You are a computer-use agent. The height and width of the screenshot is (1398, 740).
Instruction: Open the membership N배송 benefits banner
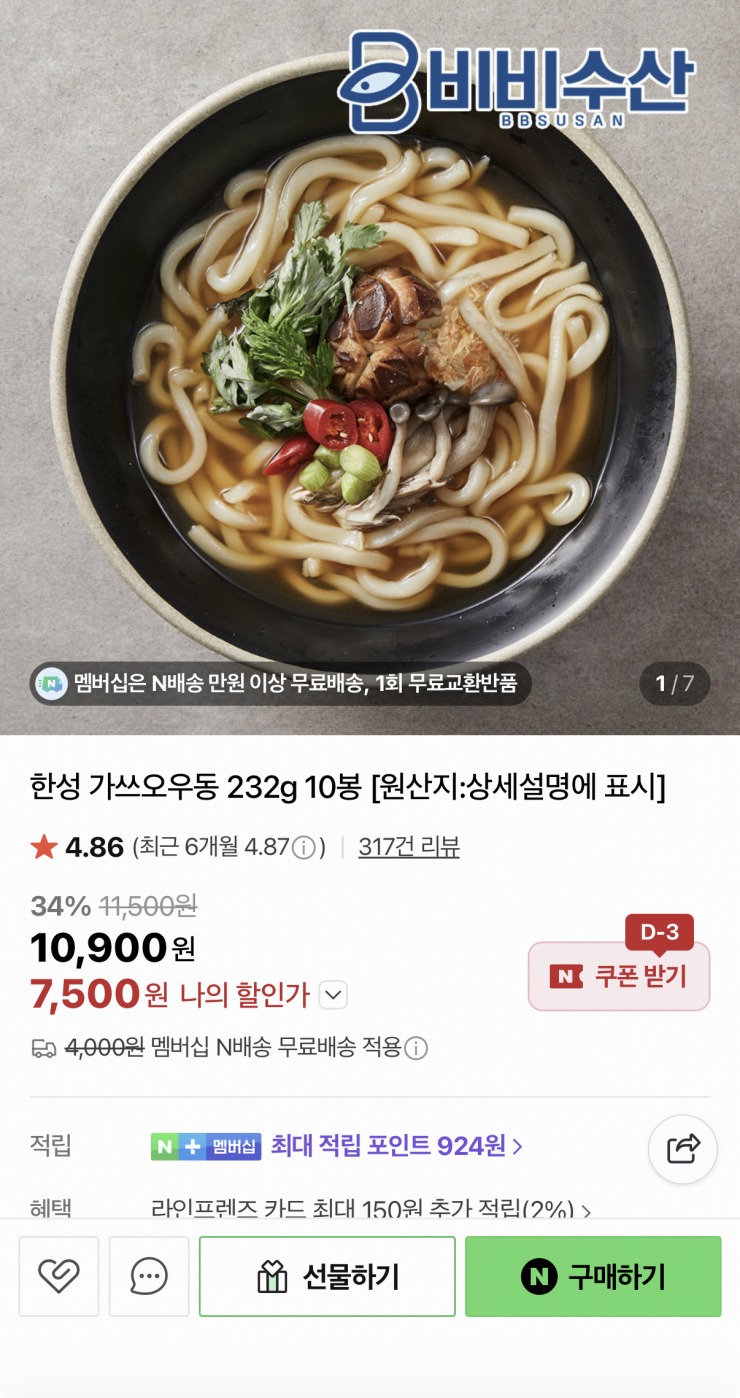click(x=280, y=685)
